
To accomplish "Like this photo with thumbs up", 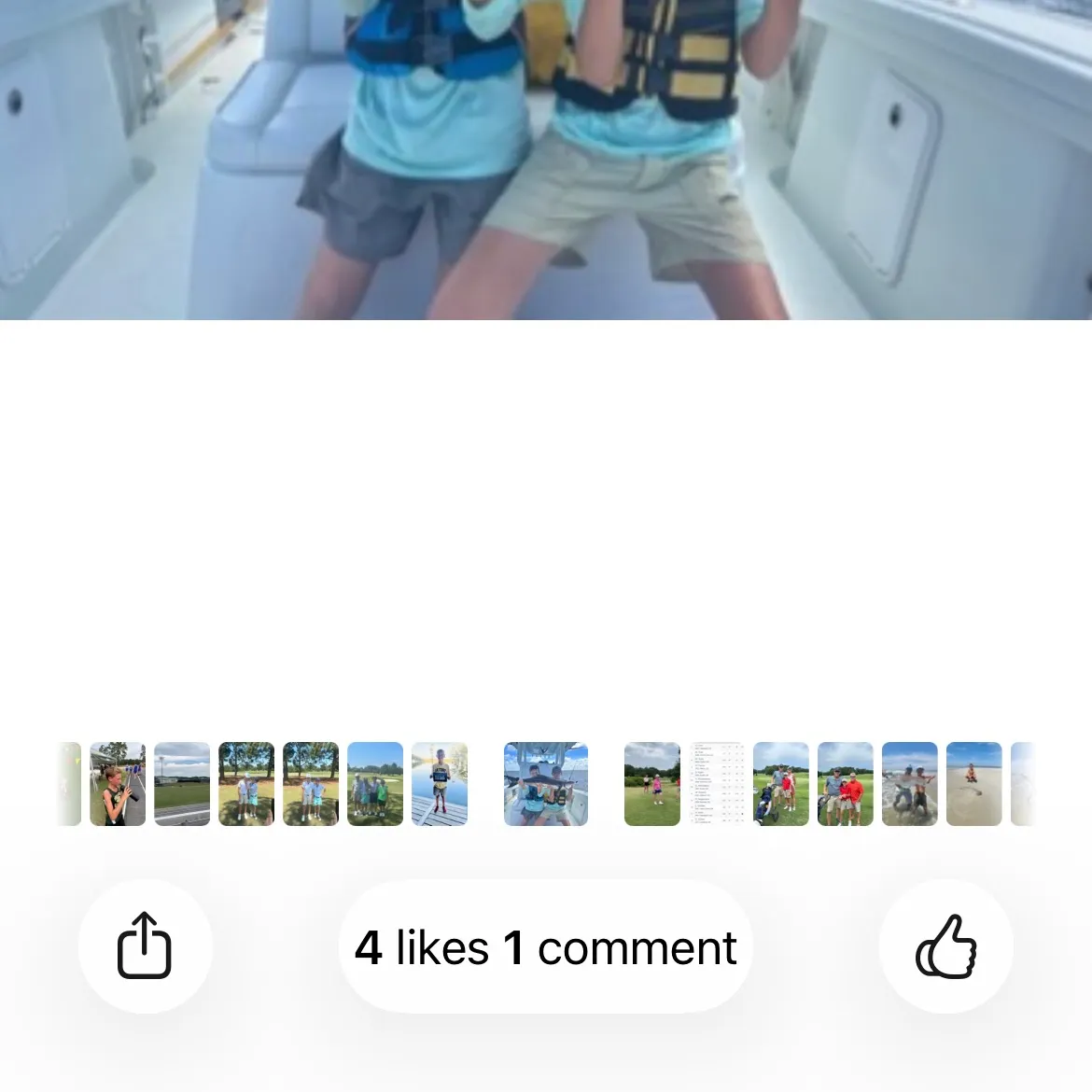I will pos(945,946).
